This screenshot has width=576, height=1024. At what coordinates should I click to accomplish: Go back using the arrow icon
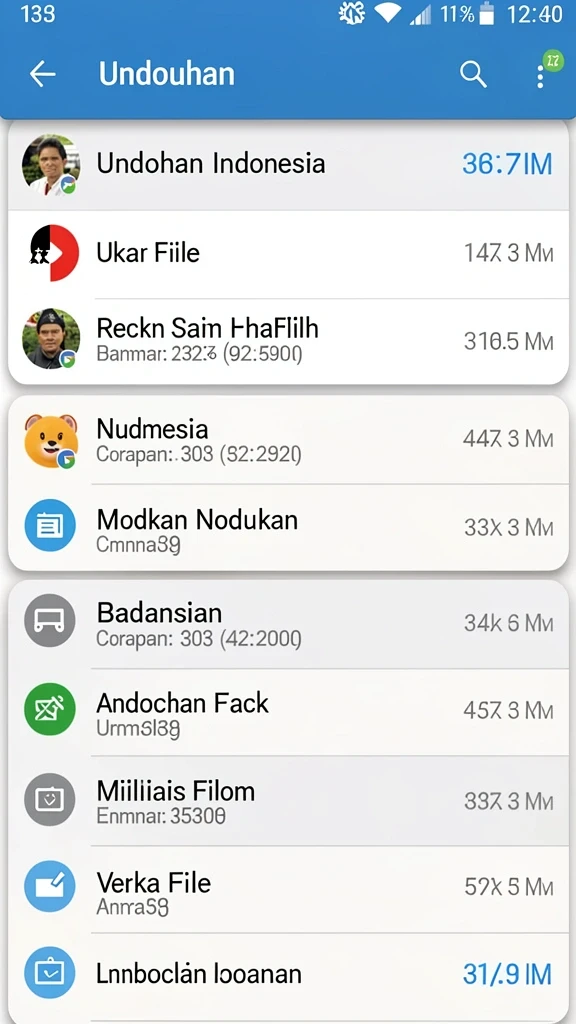click(42, 74)
